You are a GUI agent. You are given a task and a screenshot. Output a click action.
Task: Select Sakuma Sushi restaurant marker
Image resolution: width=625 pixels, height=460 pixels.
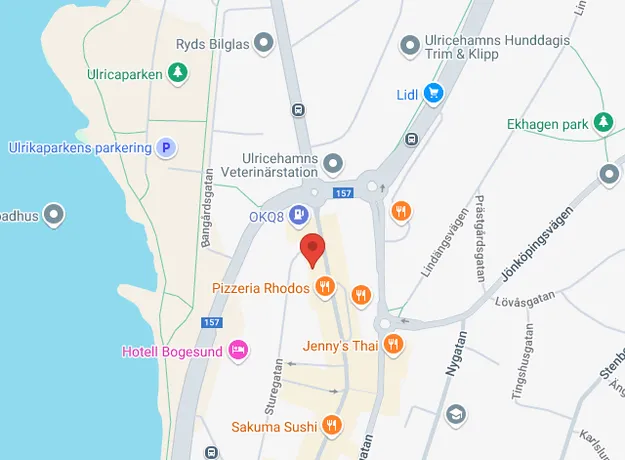(333, 426)
